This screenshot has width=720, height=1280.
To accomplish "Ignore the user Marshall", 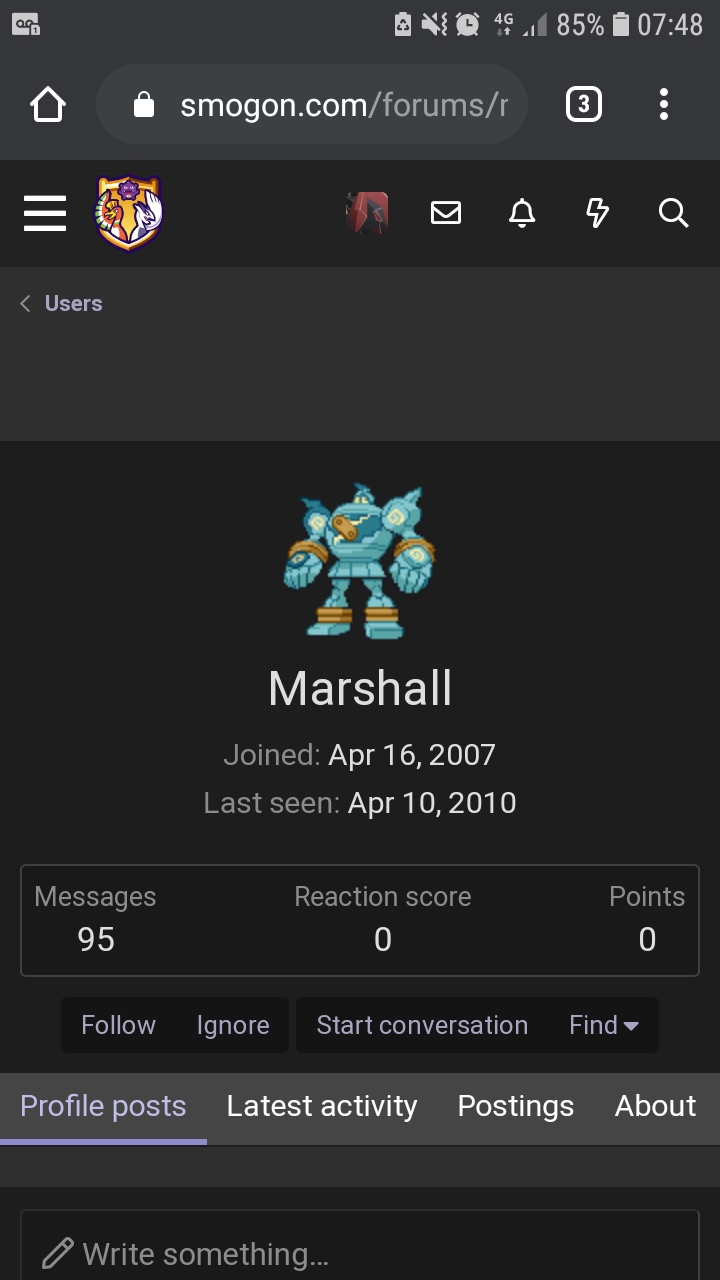I will point(233,1025).
